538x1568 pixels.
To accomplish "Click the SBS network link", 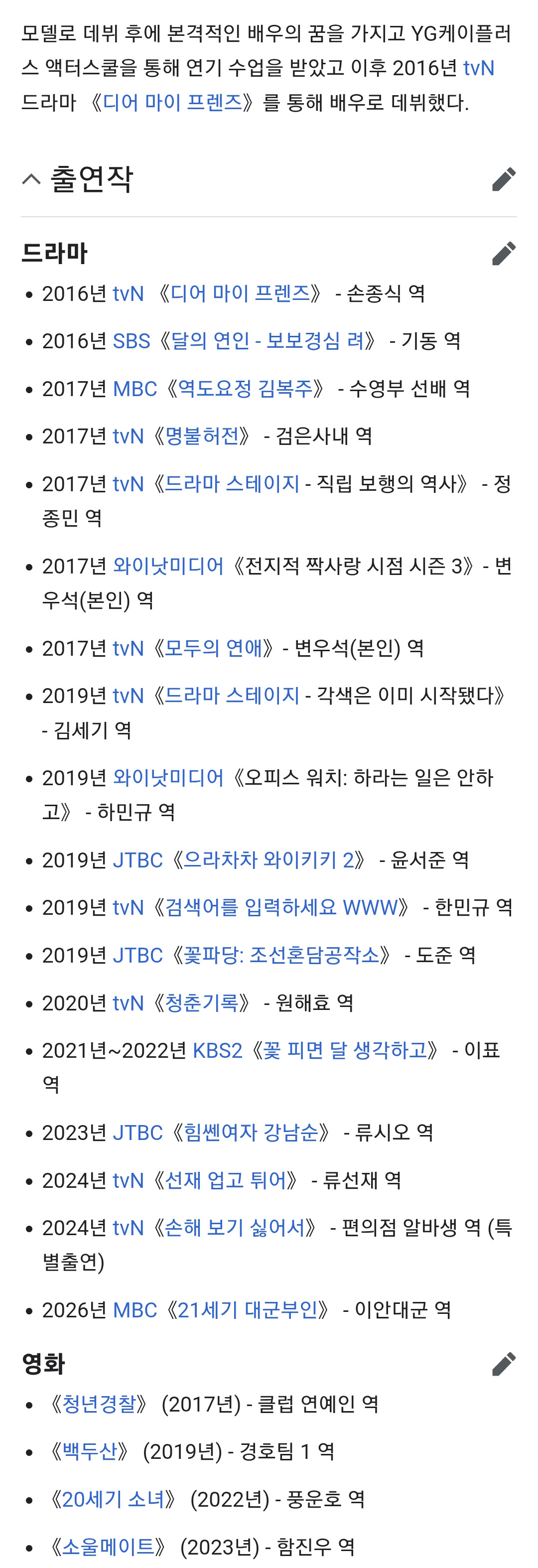I will click(x=132, y=341).
